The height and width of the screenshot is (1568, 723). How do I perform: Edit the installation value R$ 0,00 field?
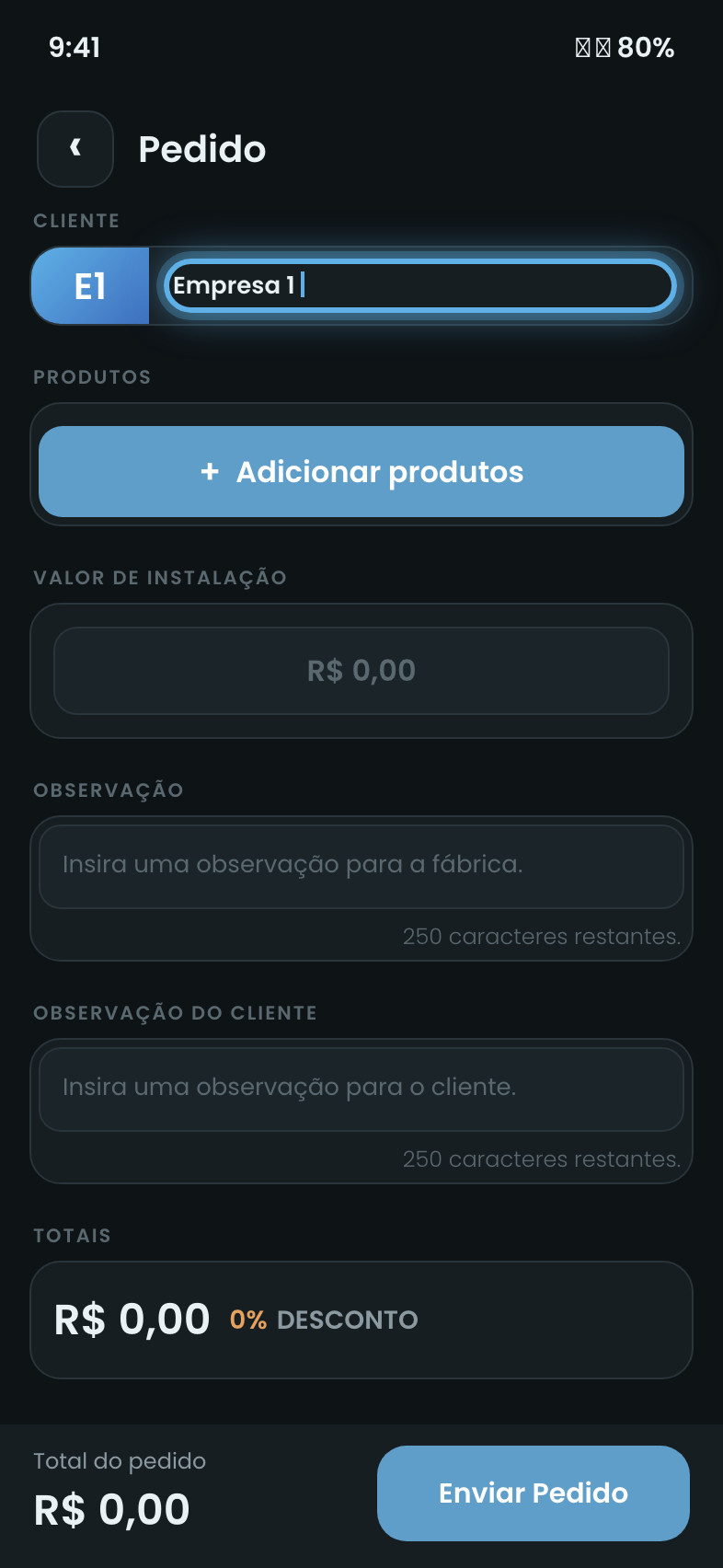coord(361,671)
